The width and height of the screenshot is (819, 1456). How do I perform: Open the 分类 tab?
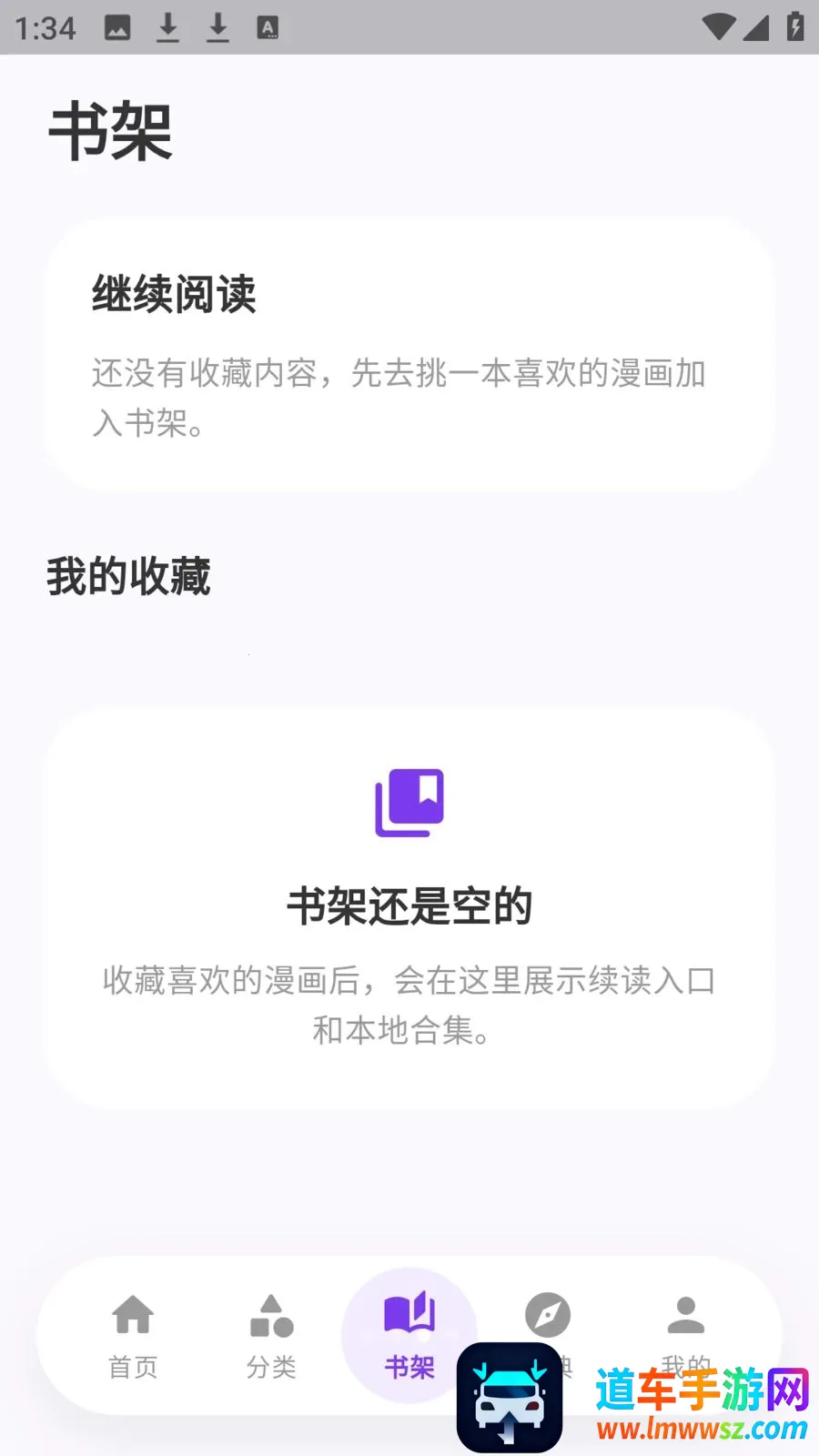tap(271, 1336)
